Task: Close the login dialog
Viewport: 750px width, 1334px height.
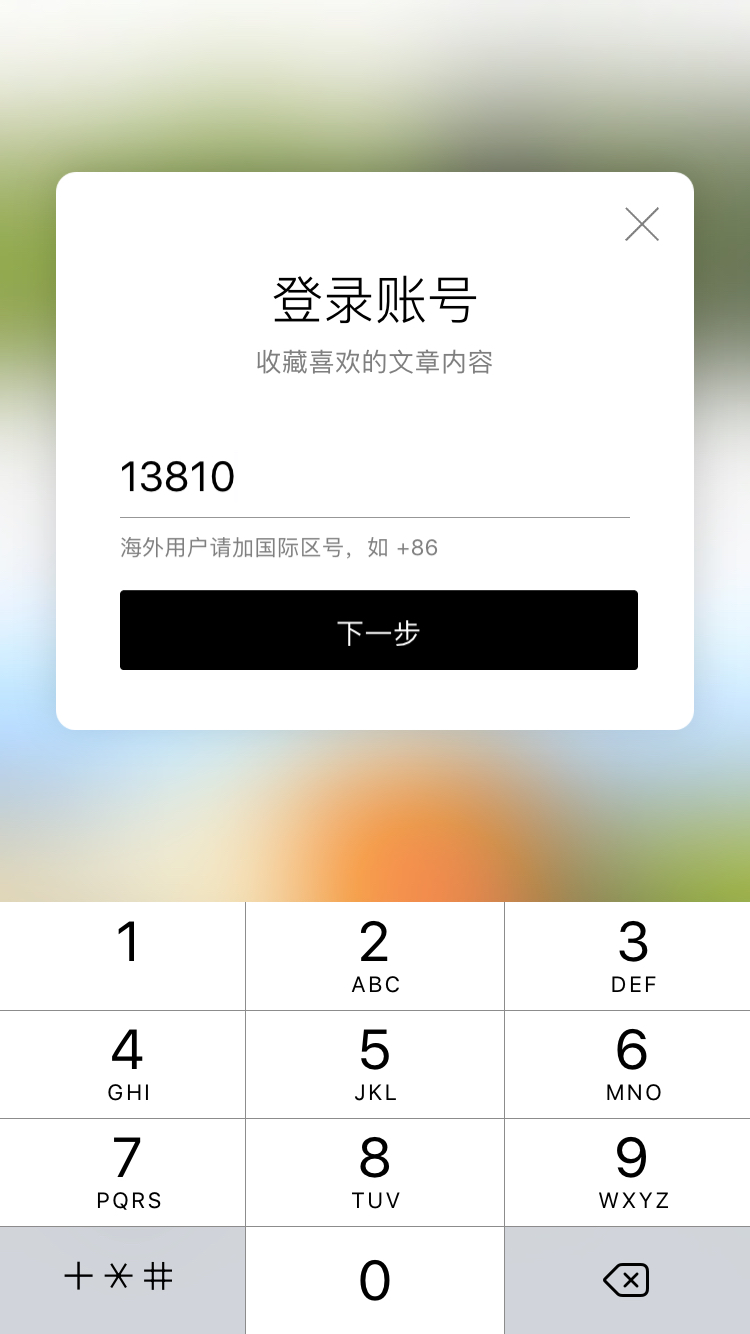Action: pyautogui.click(x=642, y=224)
